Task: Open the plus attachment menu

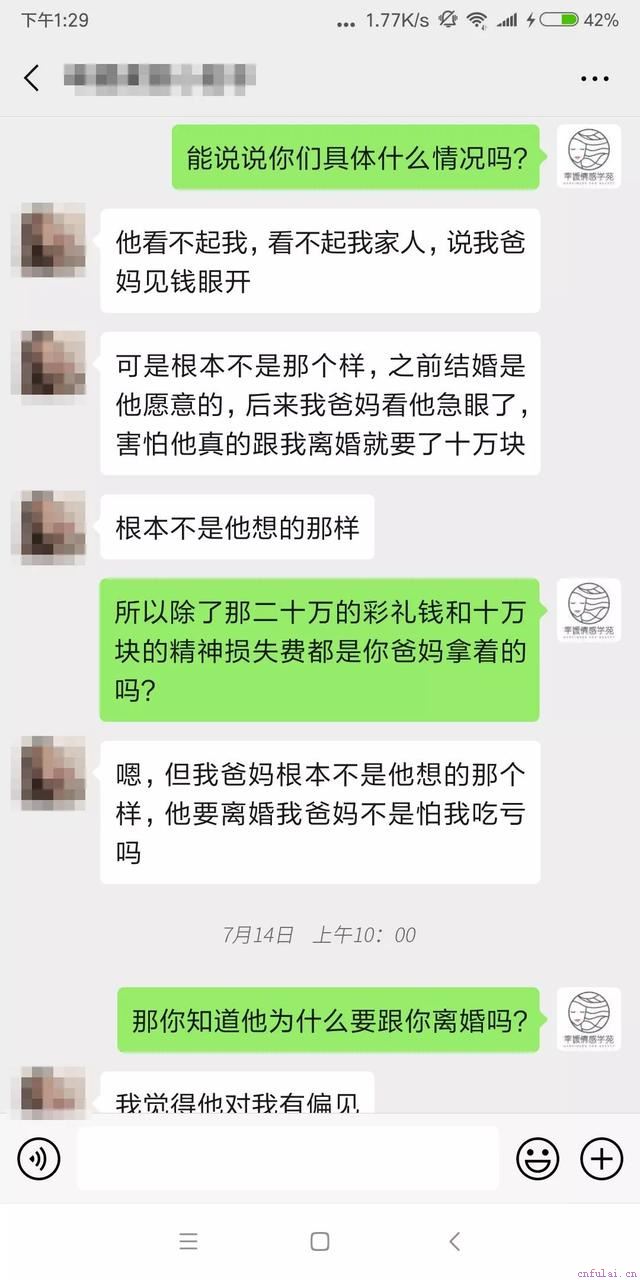Action: click(x=601, y=1159)
